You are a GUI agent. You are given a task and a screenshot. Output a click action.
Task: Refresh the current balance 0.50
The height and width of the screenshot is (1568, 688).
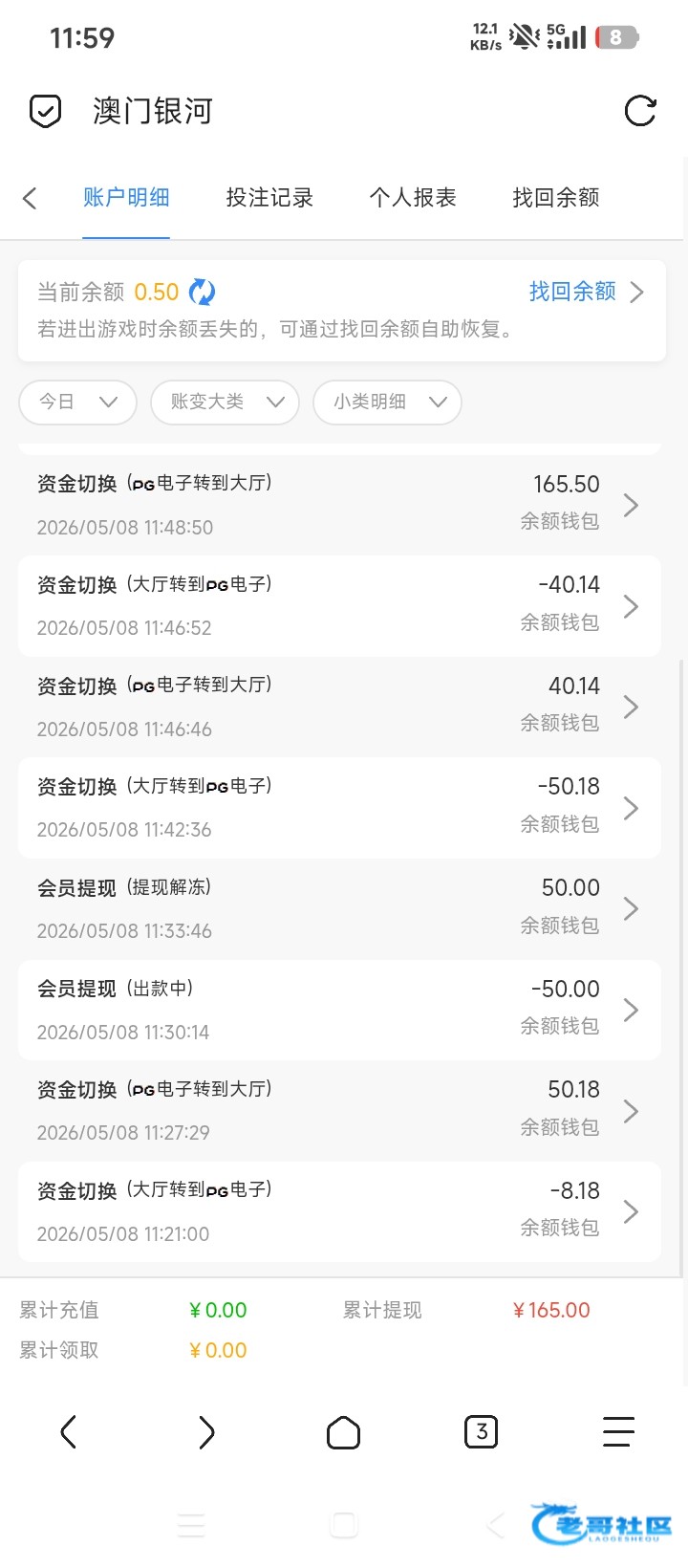pos(202,292)
